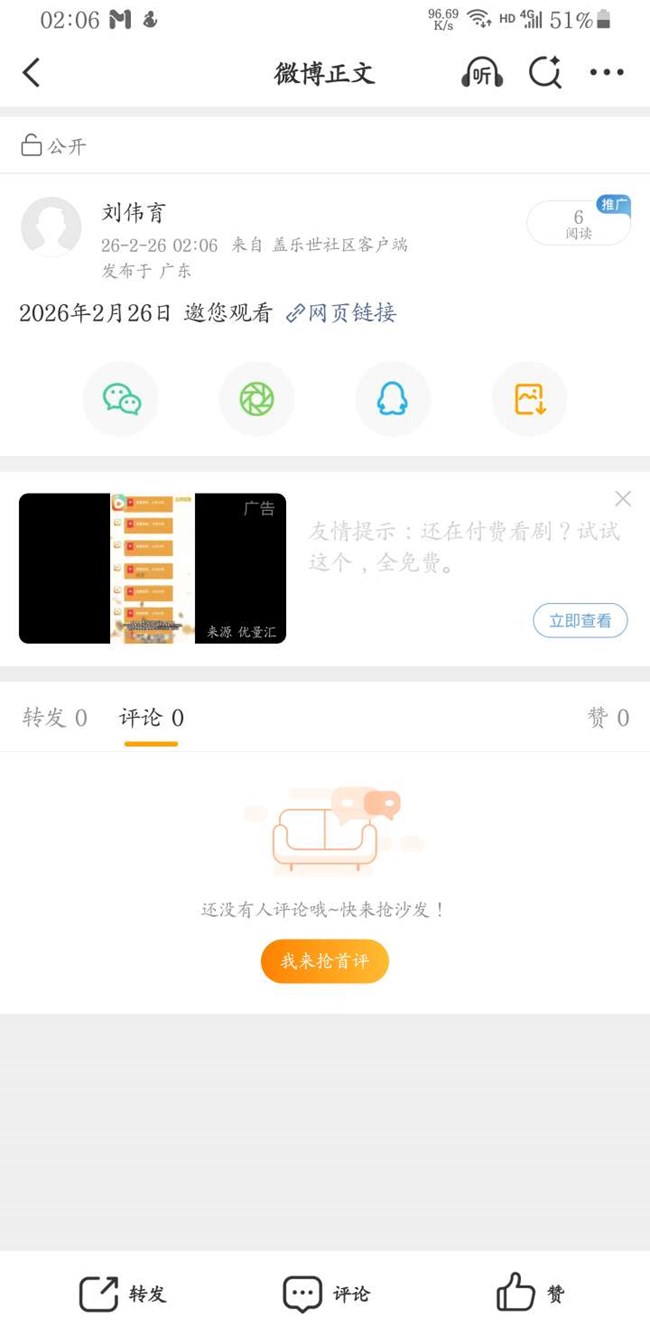Tap the 立即查看 button
Viewport: 650px width, 1336px height.
tap(580, 620)
